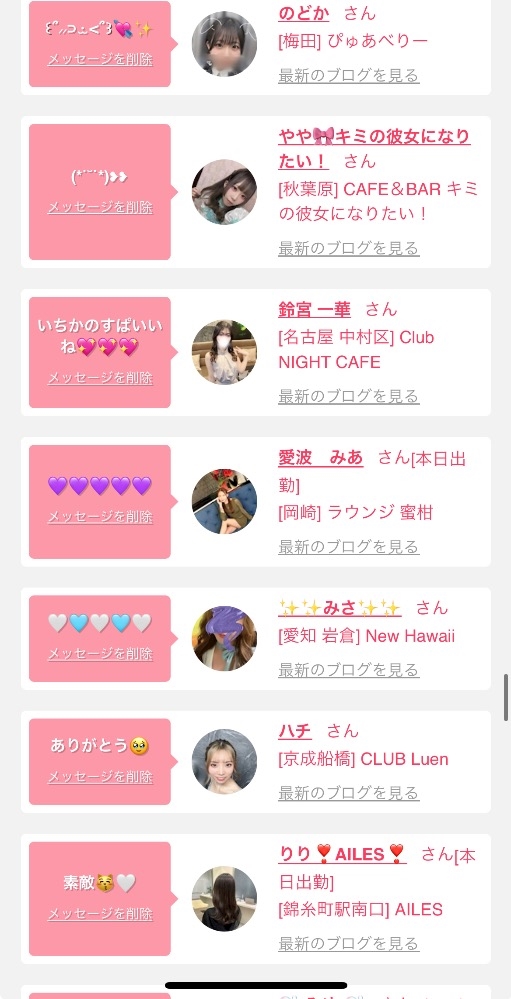View りり's latest blog from AILES
This screenshot has height=999, width=511.
(349, 944)
